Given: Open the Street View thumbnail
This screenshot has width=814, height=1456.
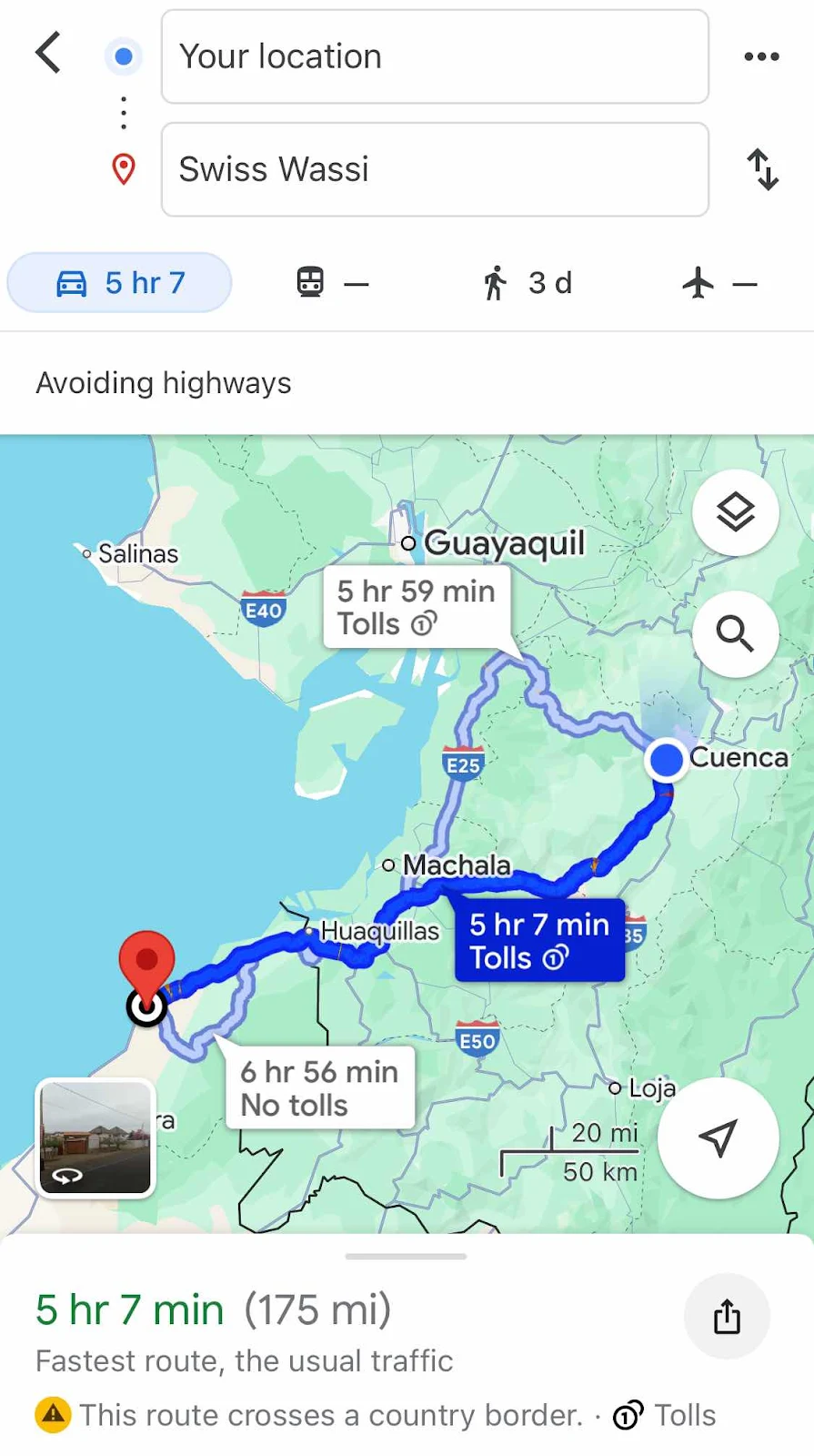Looking at the screenshot, I should click(x=95, y=1137).
